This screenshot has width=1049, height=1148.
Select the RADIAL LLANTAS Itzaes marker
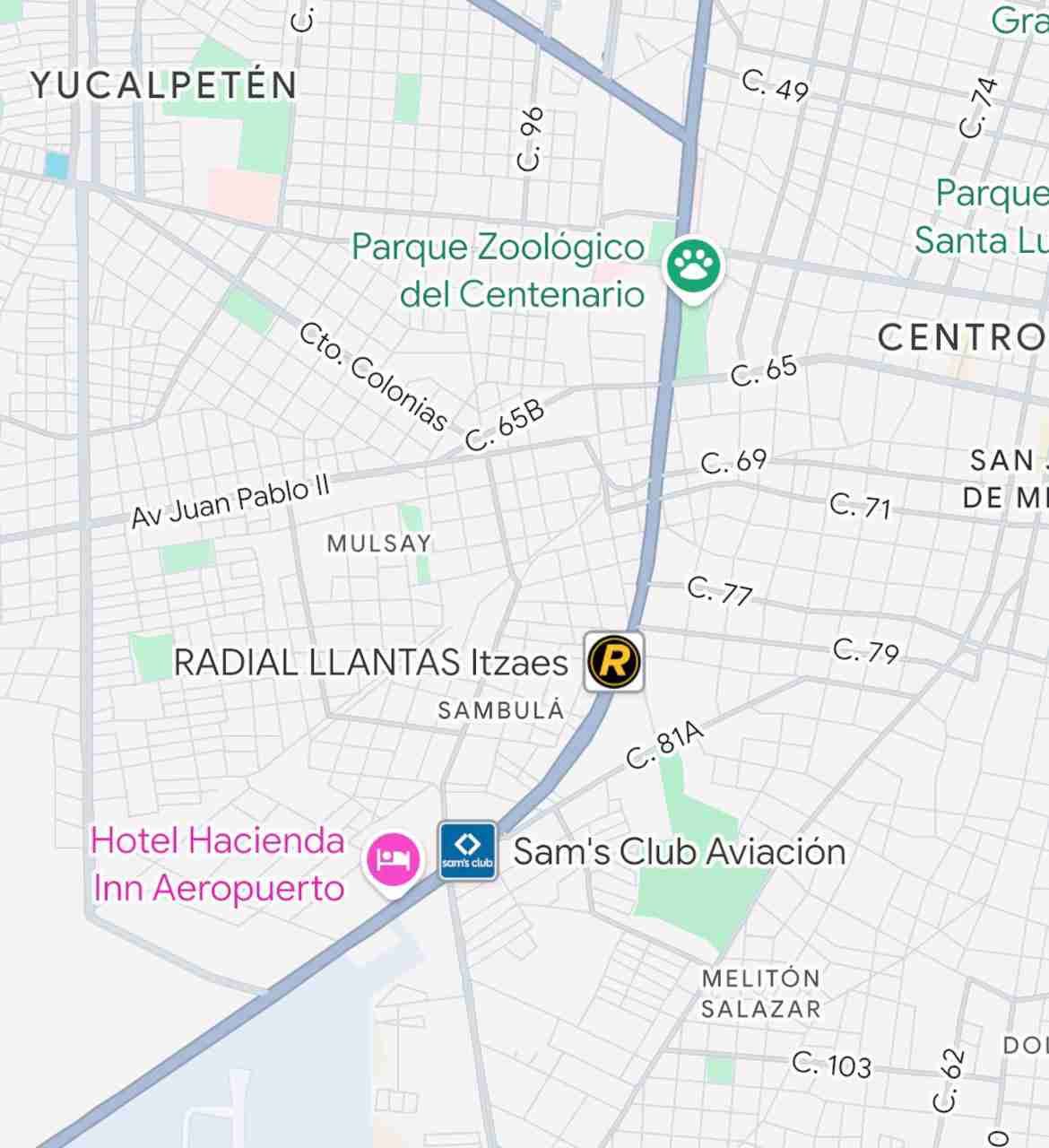click(x=614, y=662)
